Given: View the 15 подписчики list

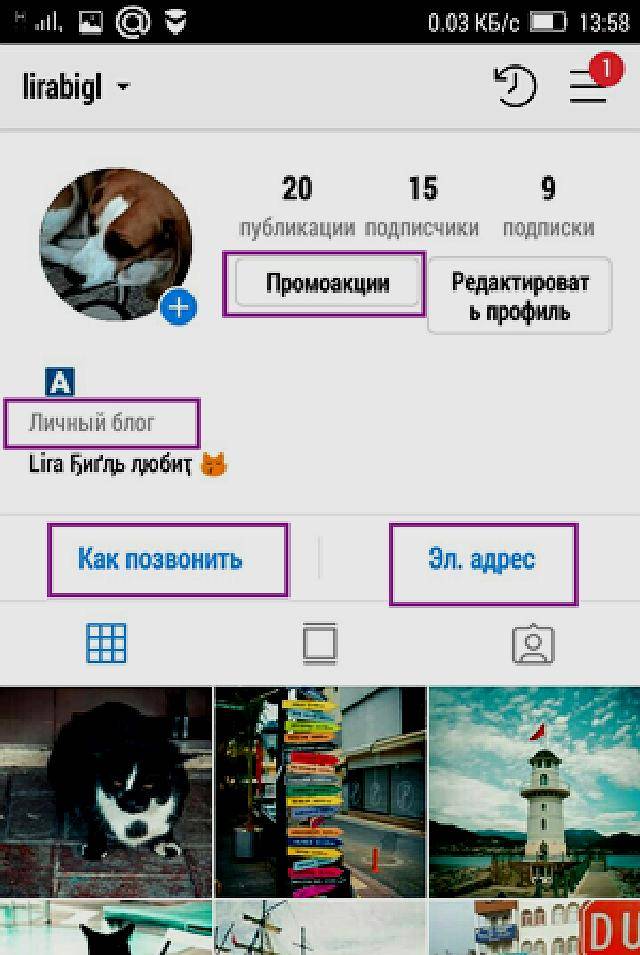Looking at the screenshot, I should (422, 206).
